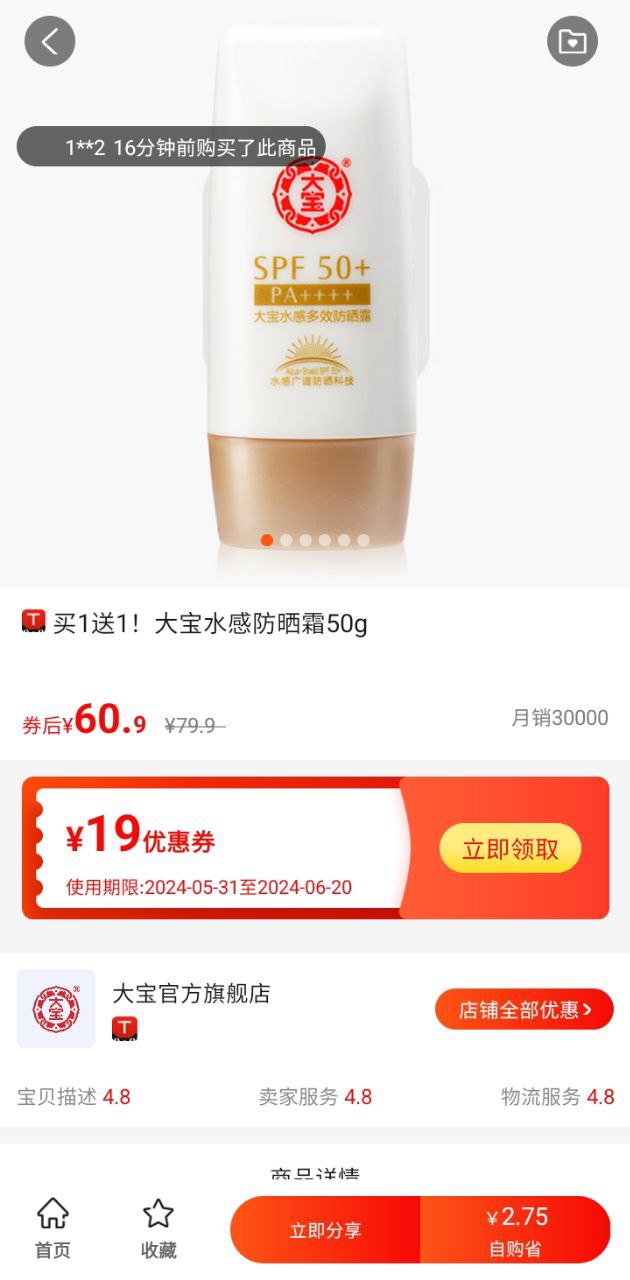Claim the ¥19 coupon with 立即领取
Screen dimensions: 630x1280
[x=510, y=849]
